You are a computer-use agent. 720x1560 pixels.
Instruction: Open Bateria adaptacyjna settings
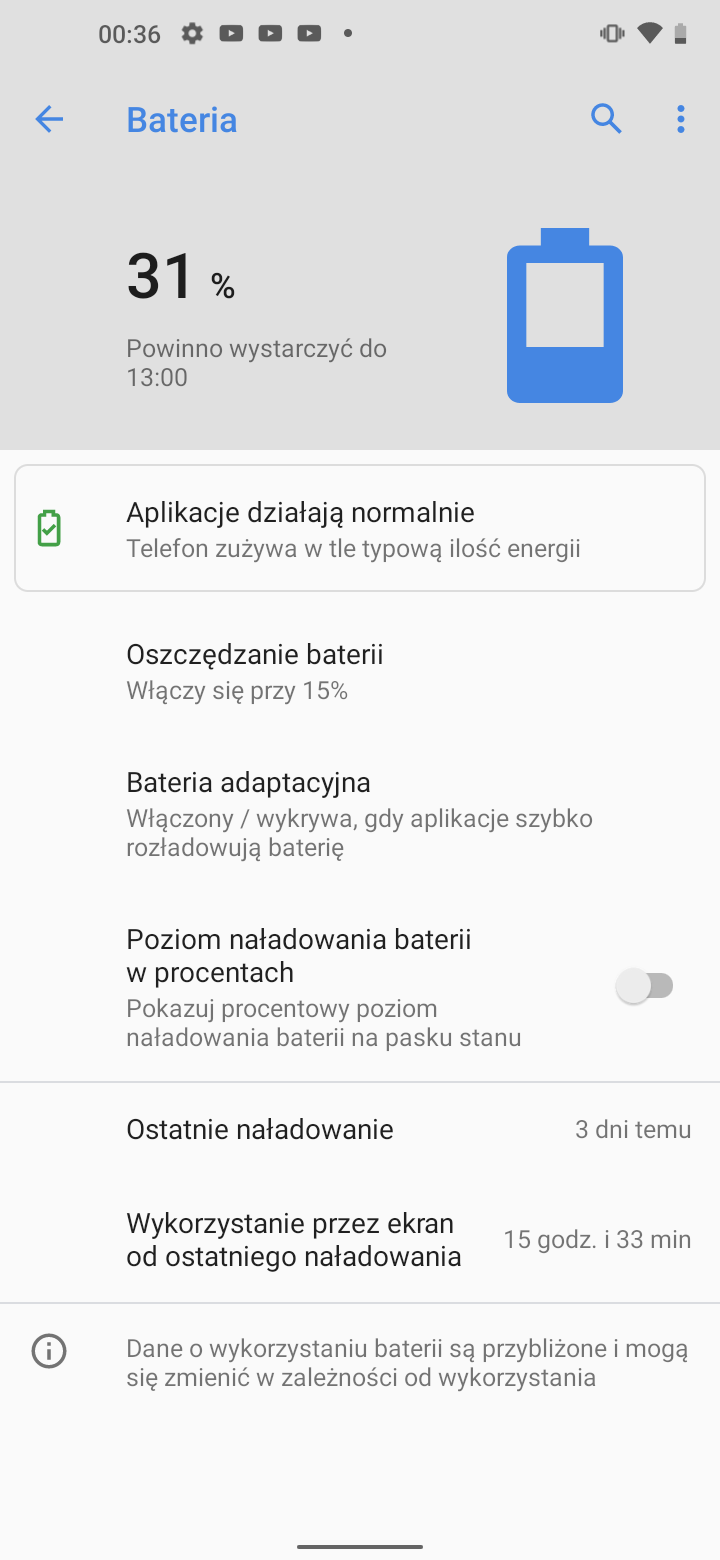(x=360, y=815)
